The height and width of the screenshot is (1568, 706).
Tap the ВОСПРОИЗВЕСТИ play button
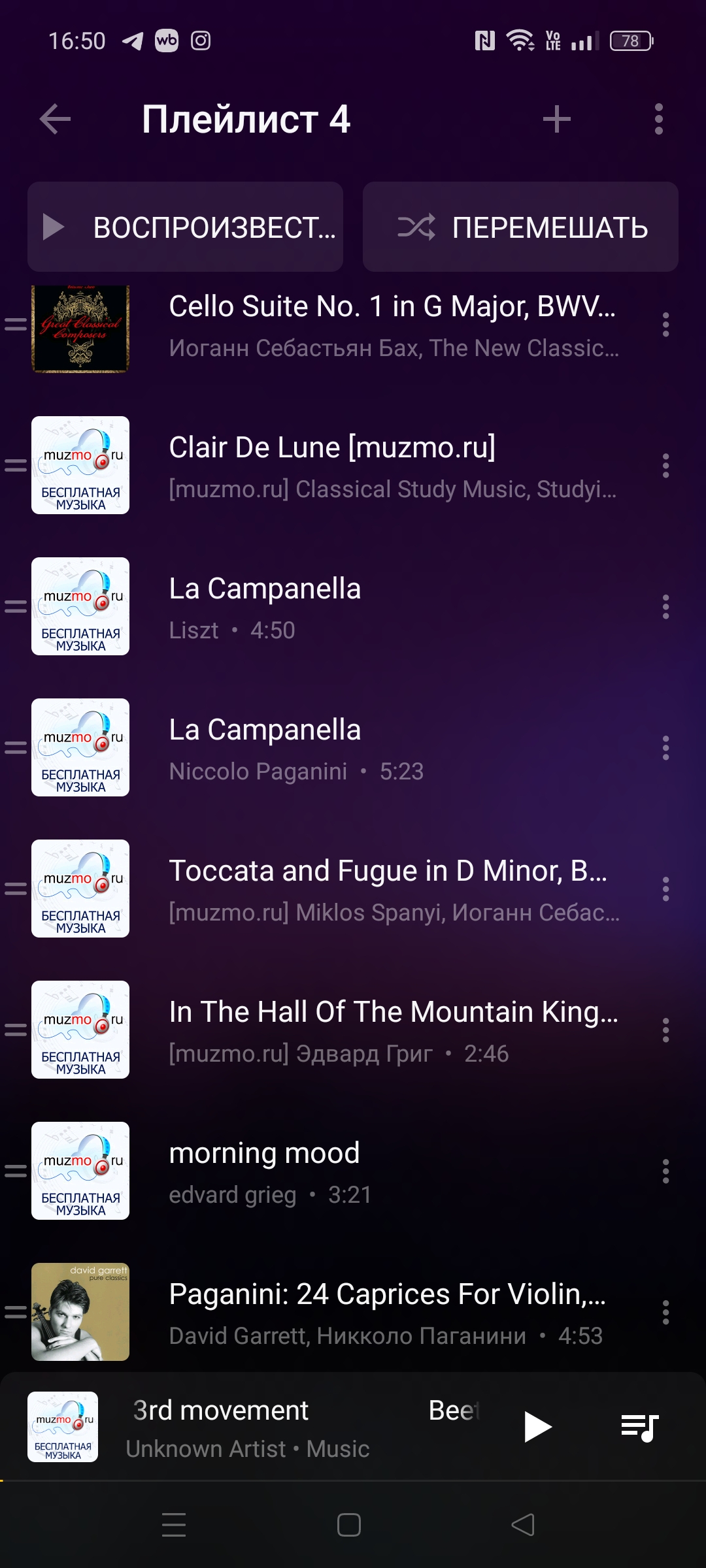pyautogui.click(x=185, y=227)
